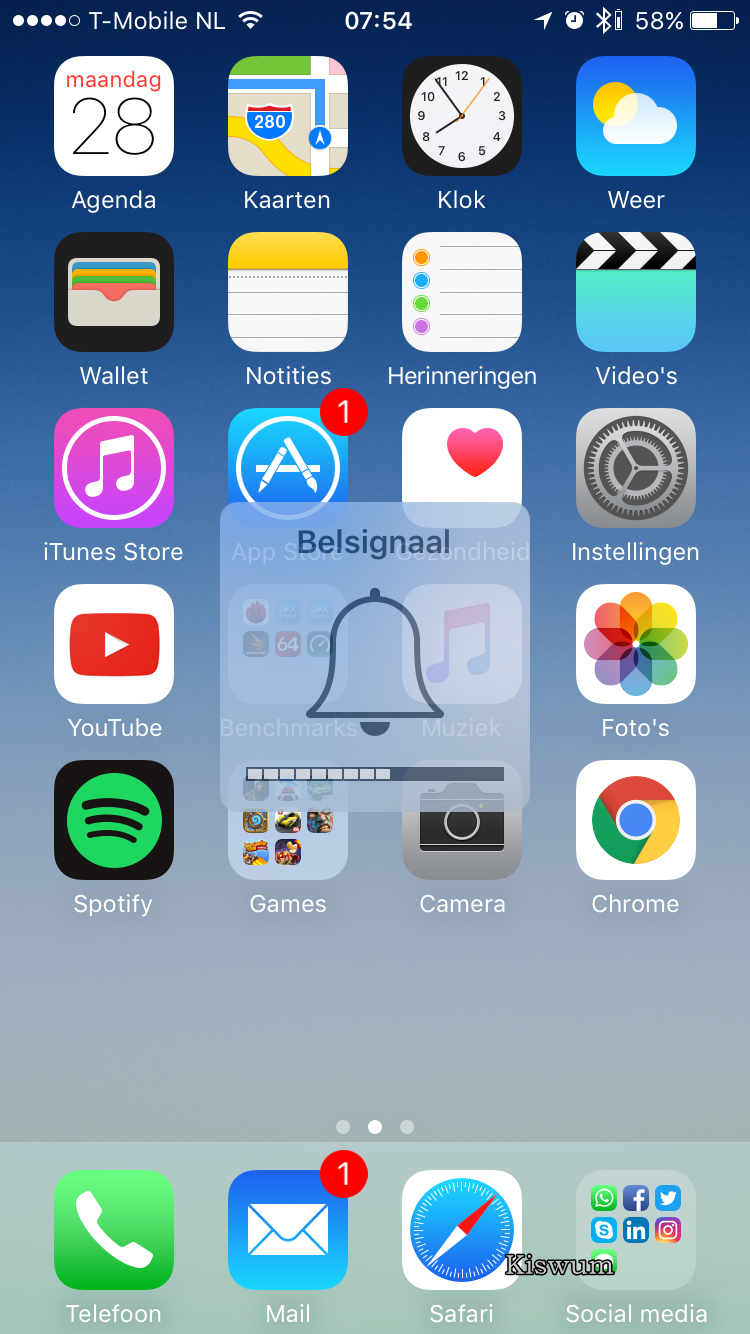This screenshot has width=750, height=1334.
Task: Open the Agenda calendar app
Action: (114, 116)
